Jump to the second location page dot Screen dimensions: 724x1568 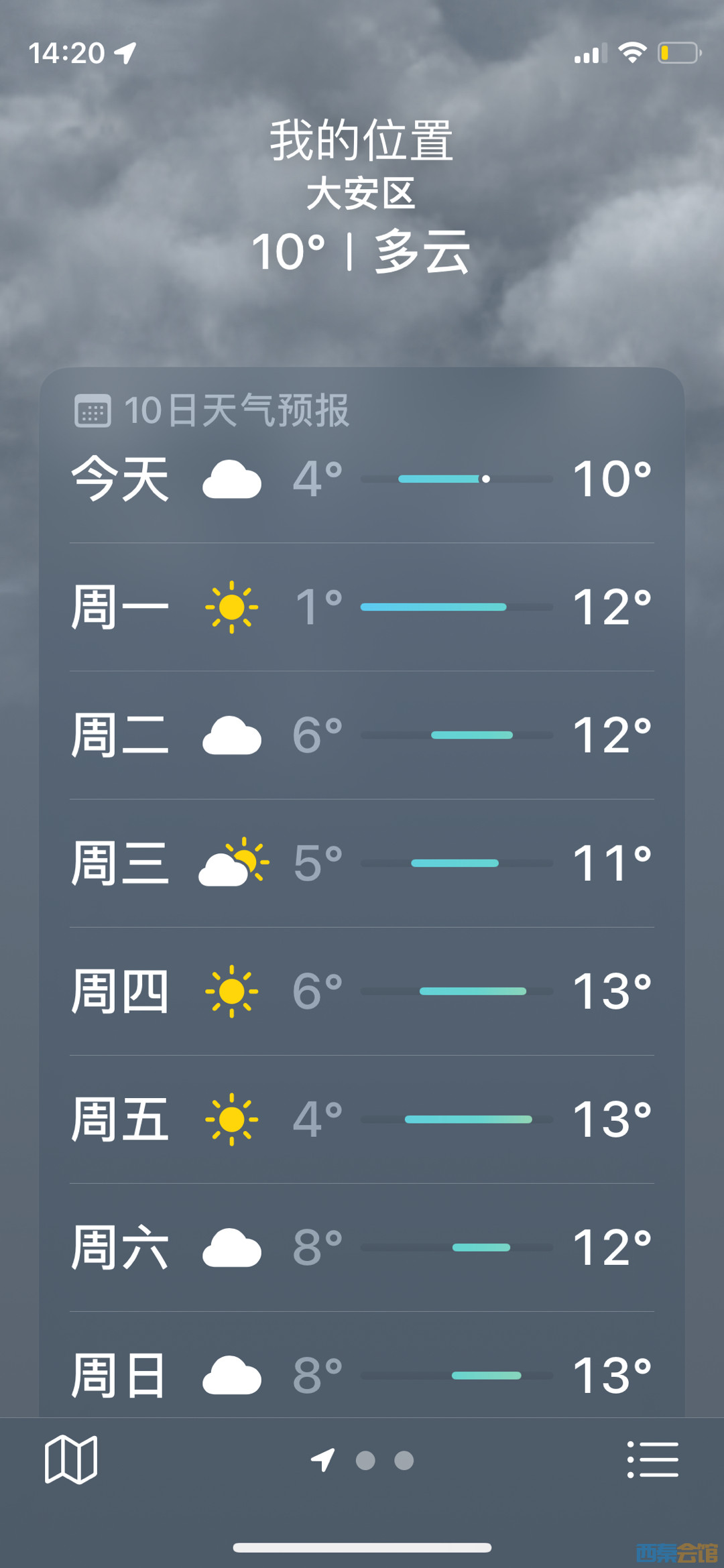pyautogui.click(x=365, y=1460)
